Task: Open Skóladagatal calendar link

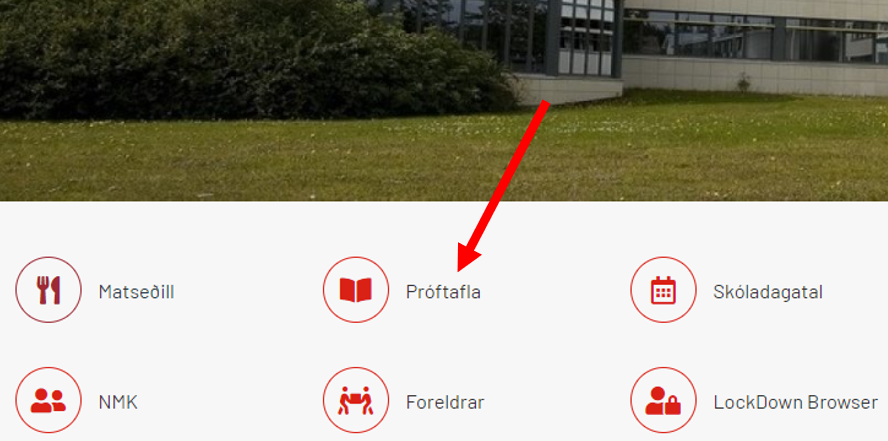Action: point(767,292)
